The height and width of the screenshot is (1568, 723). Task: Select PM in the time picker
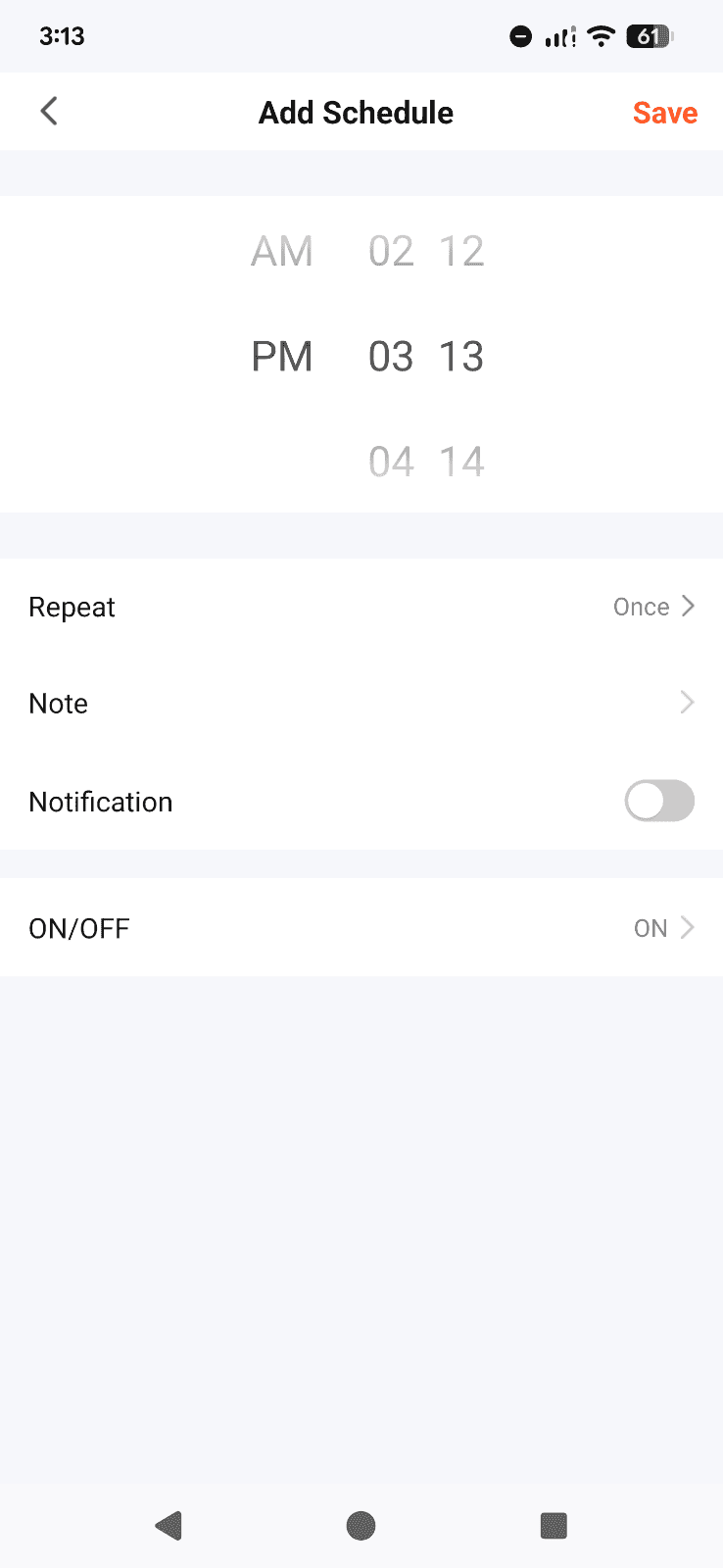281,356
